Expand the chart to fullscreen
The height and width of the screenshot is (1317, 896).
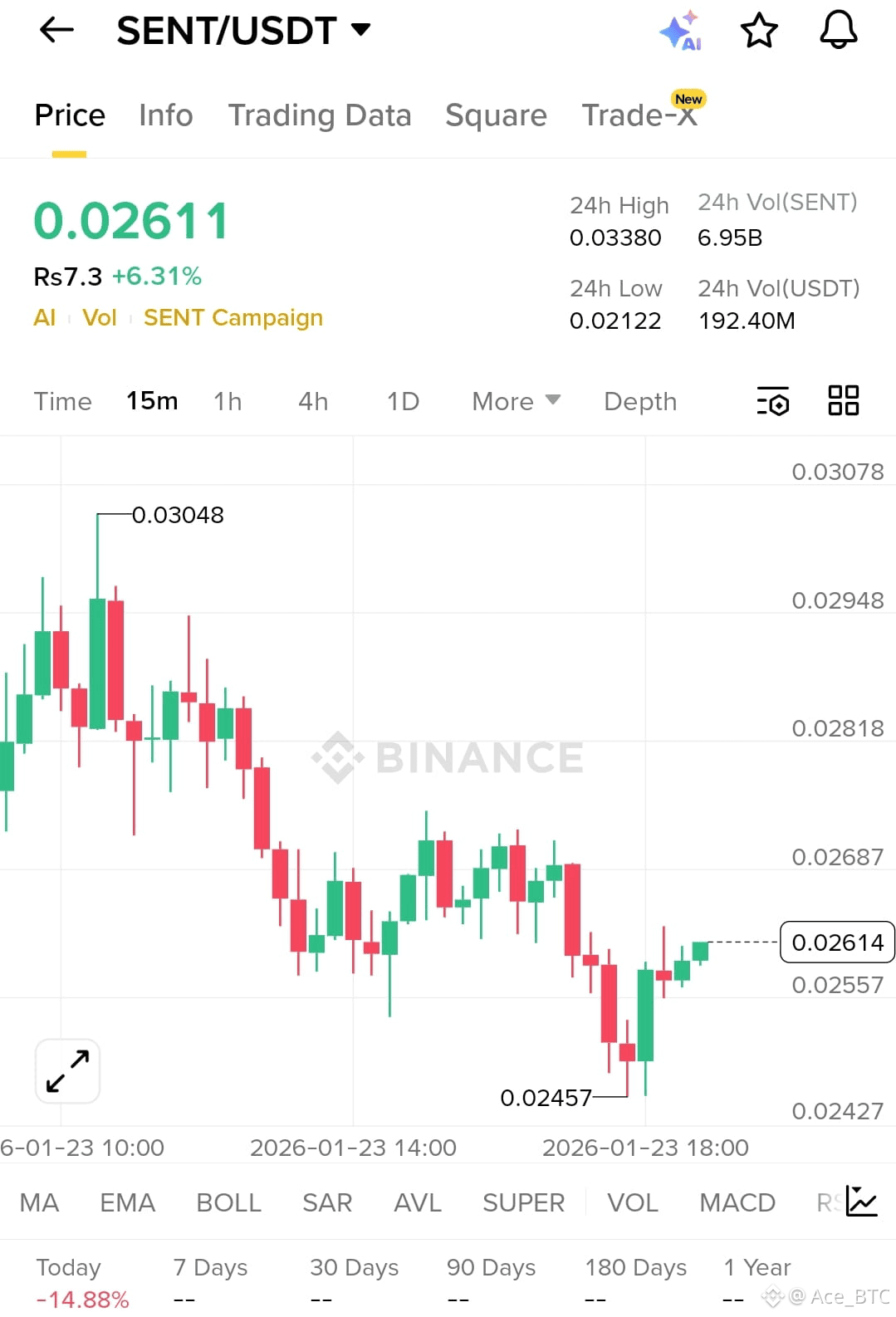pos(67,1071)
